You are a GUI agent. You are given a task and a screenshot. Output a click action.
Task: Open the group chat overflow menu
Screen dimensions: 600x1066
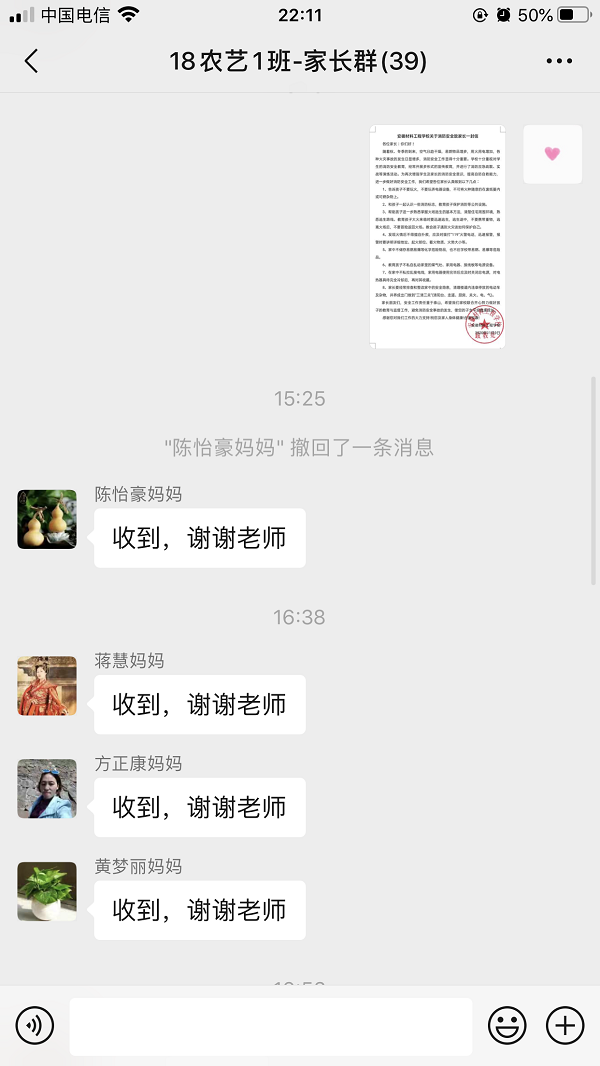click(x=559, y=61)
